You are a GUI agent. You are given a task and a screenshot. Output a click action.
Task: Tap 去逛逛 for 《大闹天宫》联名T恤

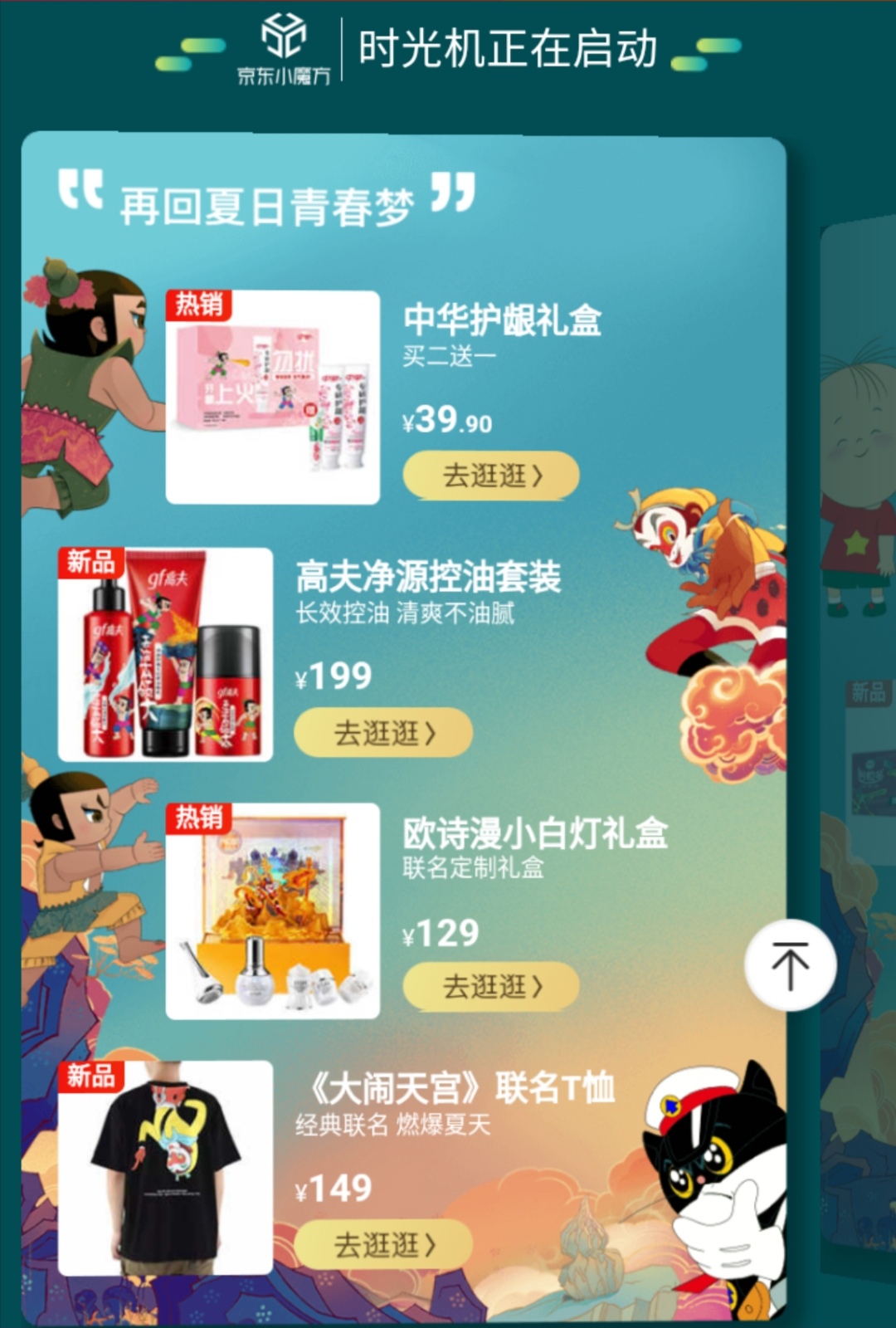pyautogui.click(x=383, y=1244)
